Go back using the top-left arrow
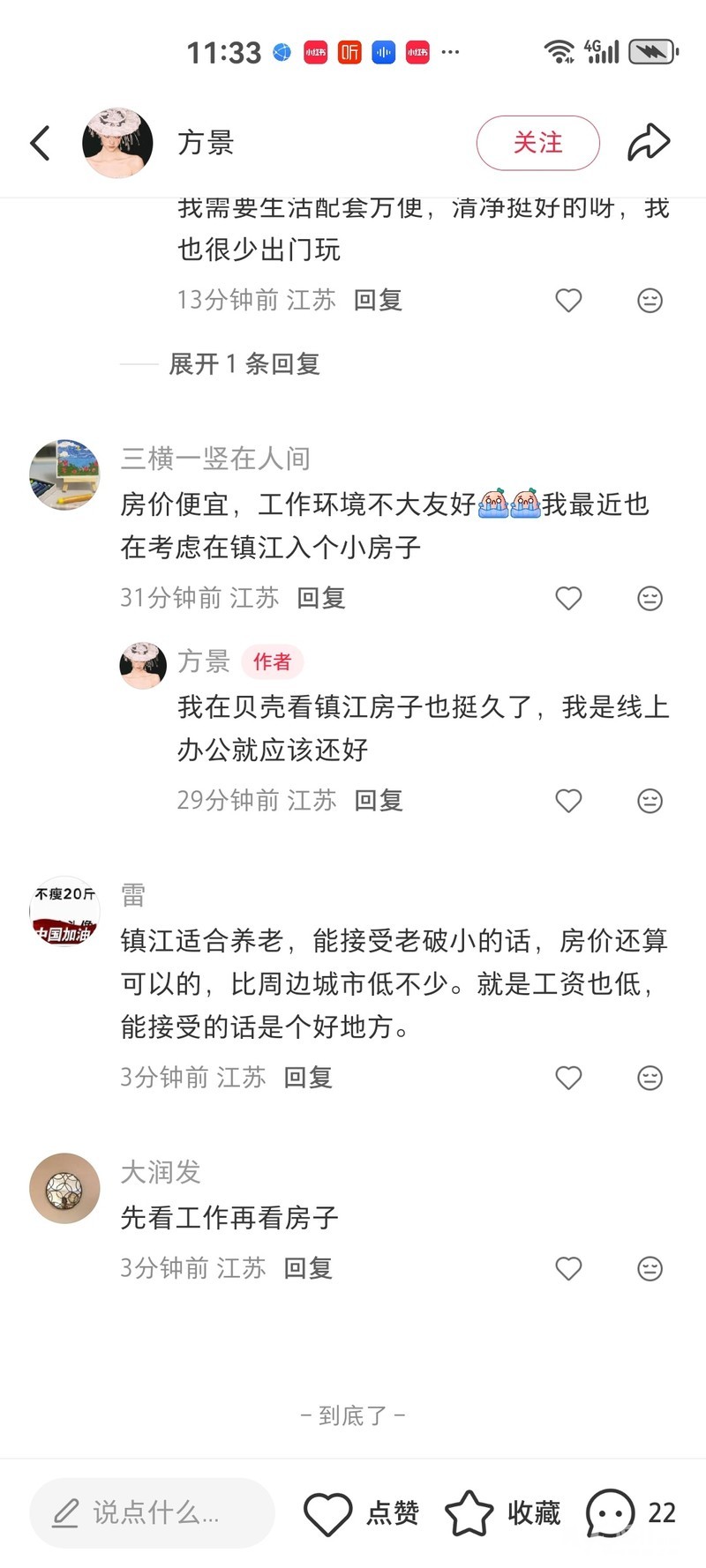Image resolution: width=706 pixels, height=1568 pixels. (41, 143)
